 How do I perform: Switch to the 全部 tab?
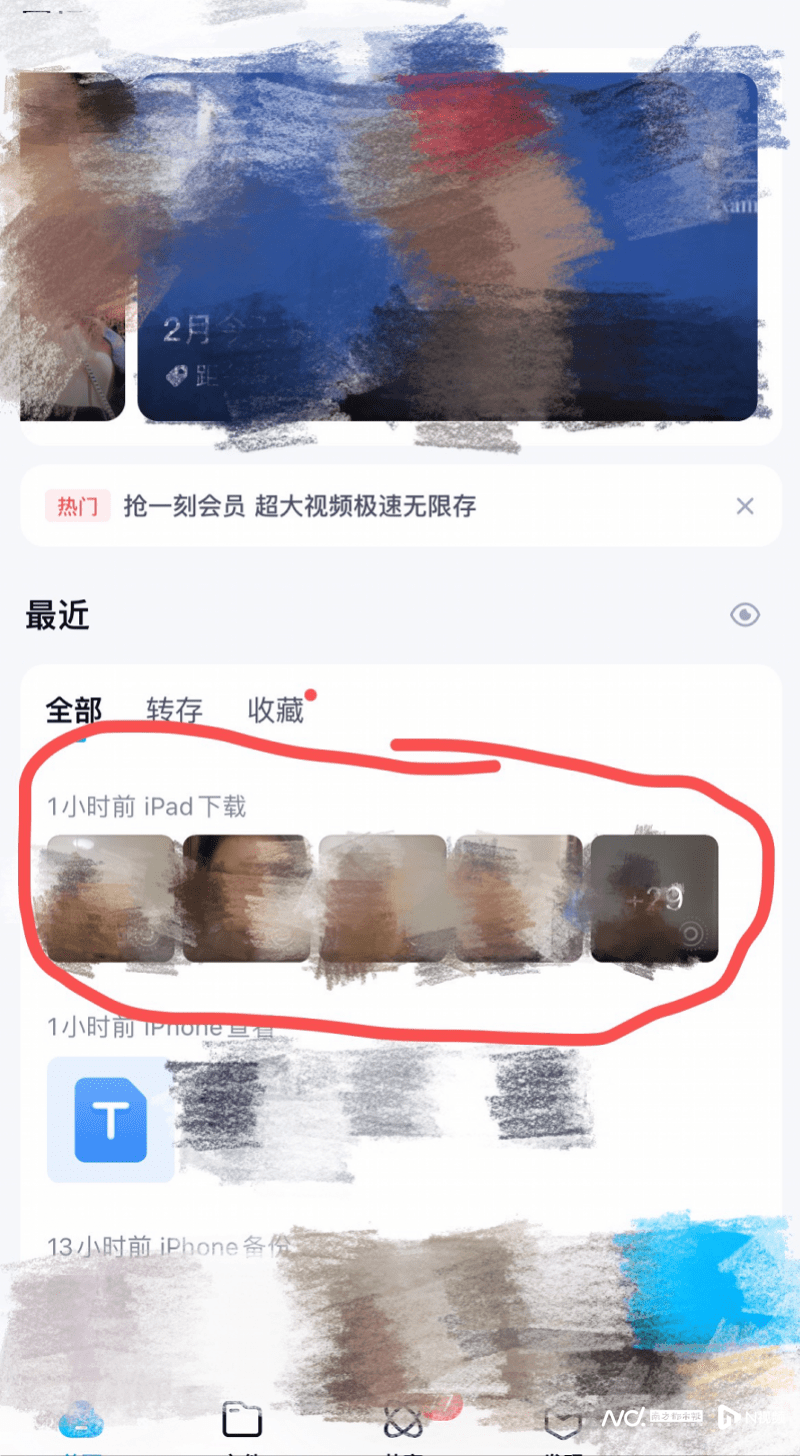(x=74, y=711)
